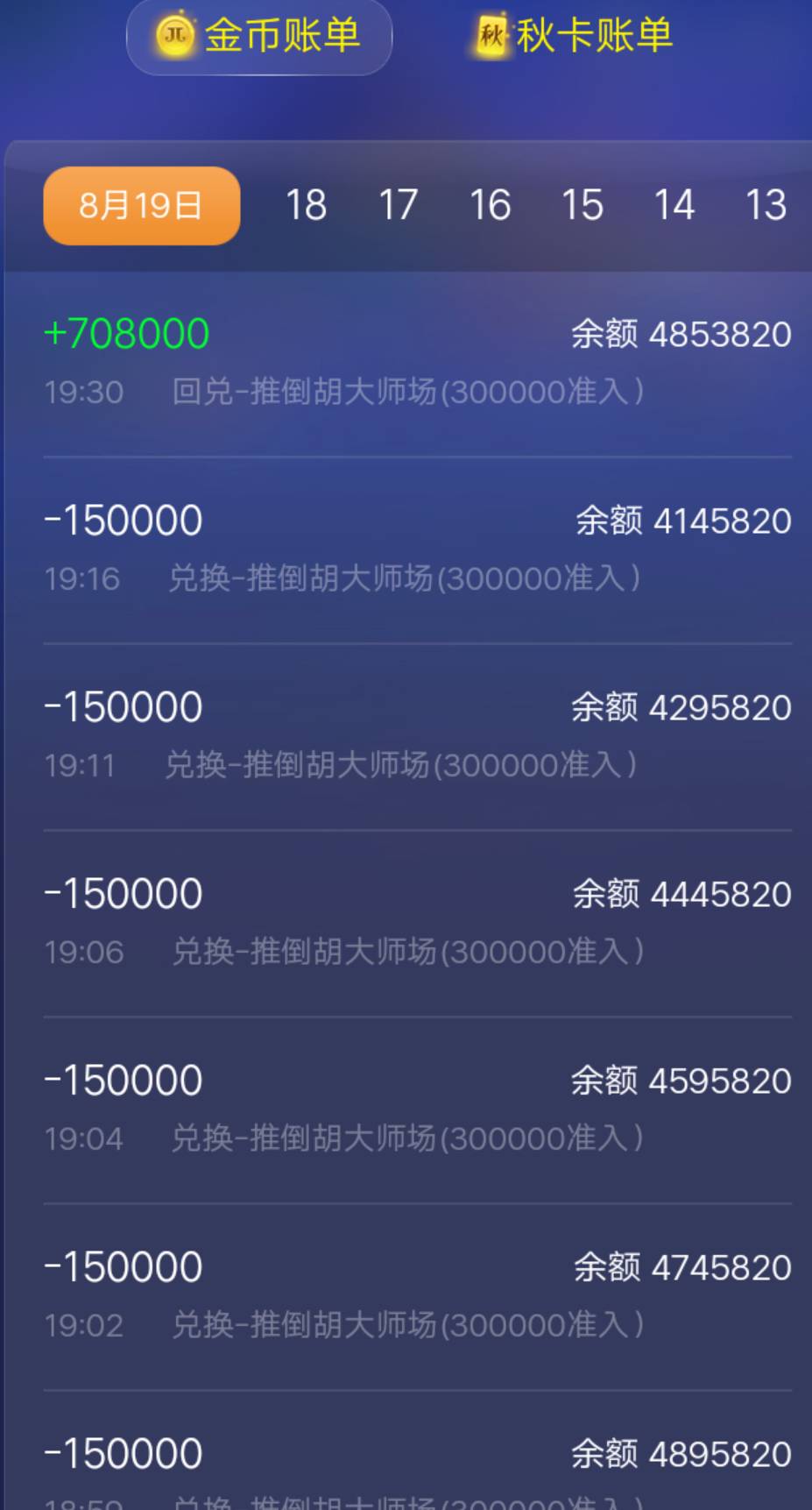This screenshot has height=1510, width=812.
Task: Select the 8月19日 date filter
Action: 141,205
